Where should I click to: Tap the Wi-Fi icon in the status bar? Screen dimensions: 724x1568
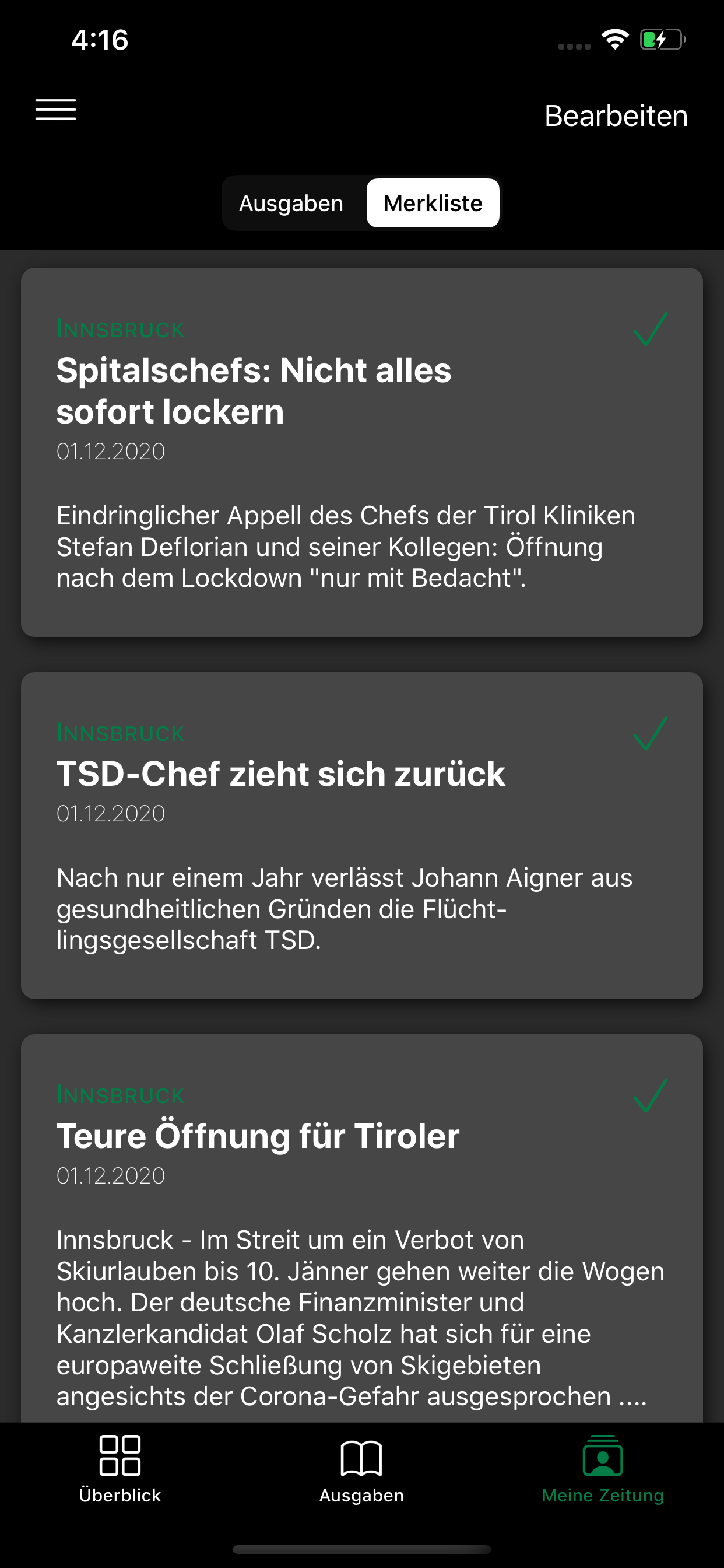pos(614,40)
